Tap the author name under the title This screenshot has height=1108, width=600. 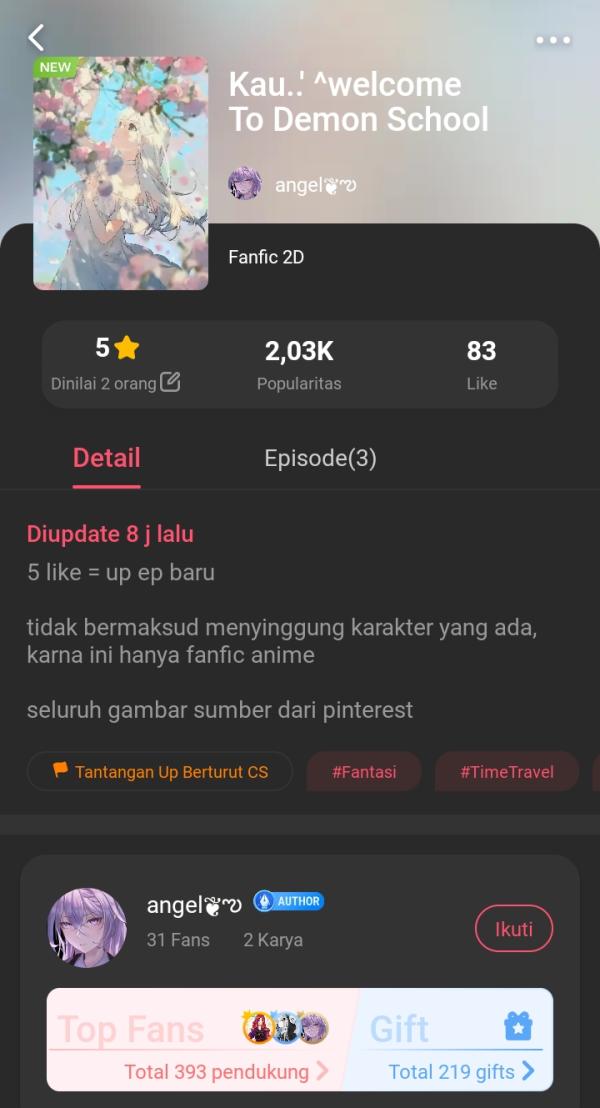pos(315,185)
